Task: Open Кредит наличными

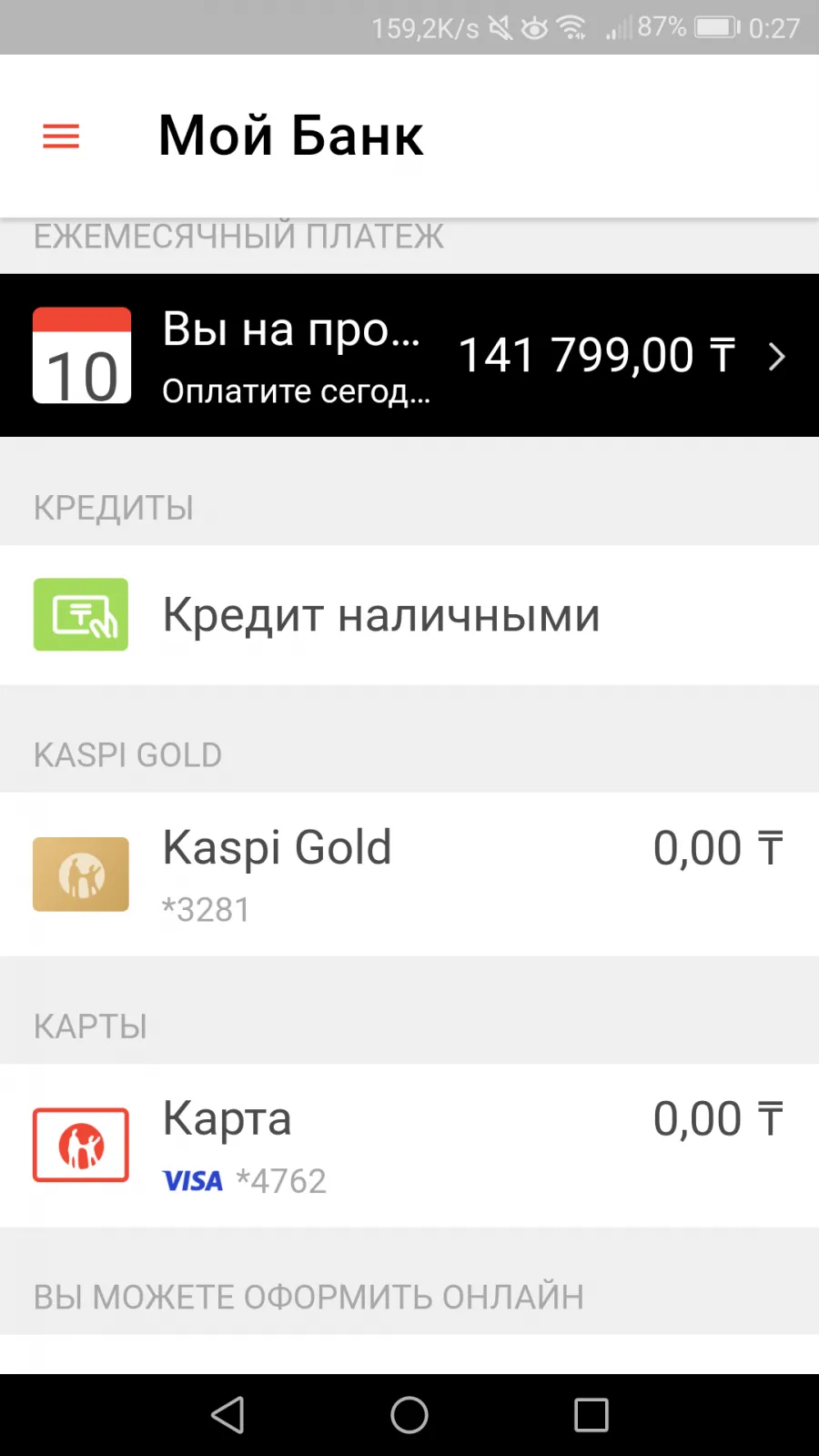Action: tap(409, 615)
